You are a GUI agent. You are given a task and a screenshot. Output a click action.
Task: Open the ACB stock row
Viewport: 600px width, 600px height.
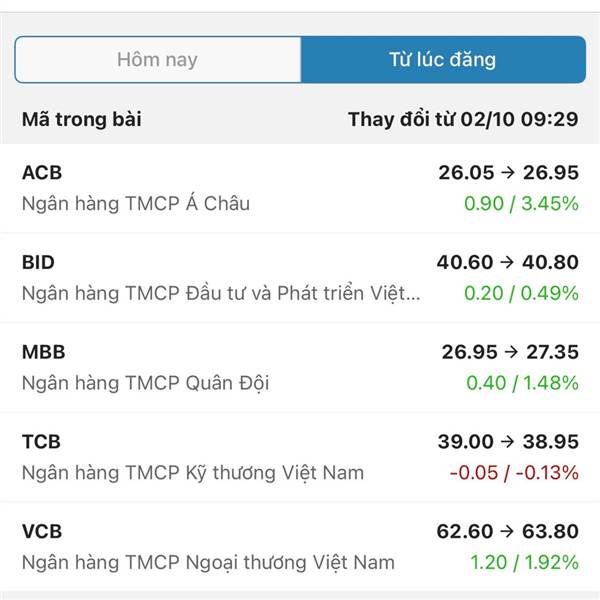coord(300,188)
